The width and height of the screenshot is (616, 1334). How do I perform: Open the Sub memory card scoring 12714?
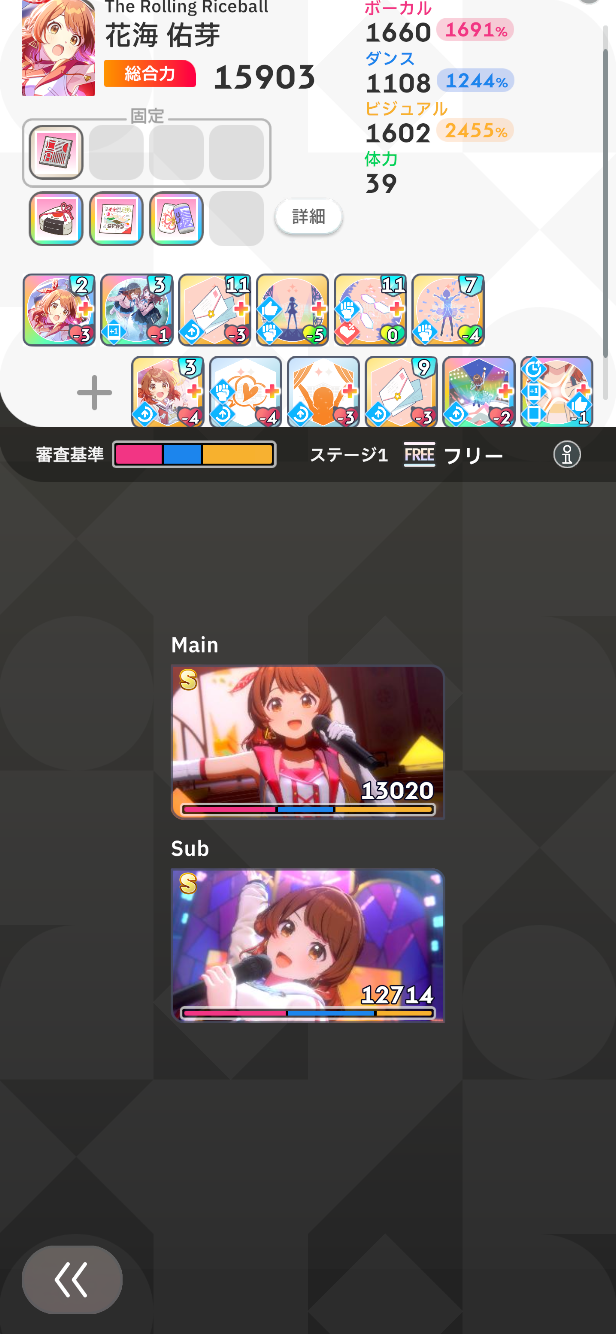tap(308, 945)
